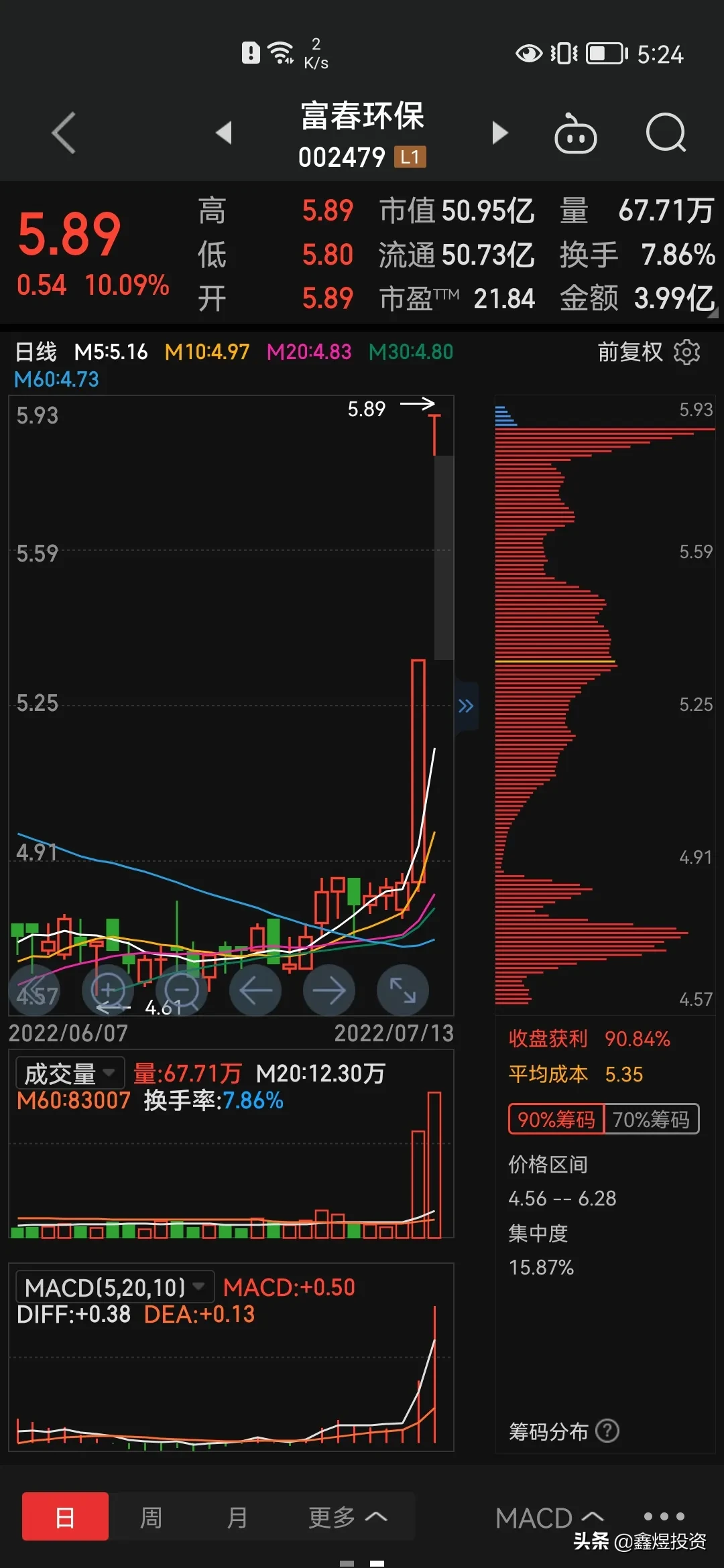Switch to the 周 weekly chart
This screenshot has width=724, height=1568.
151,1518
